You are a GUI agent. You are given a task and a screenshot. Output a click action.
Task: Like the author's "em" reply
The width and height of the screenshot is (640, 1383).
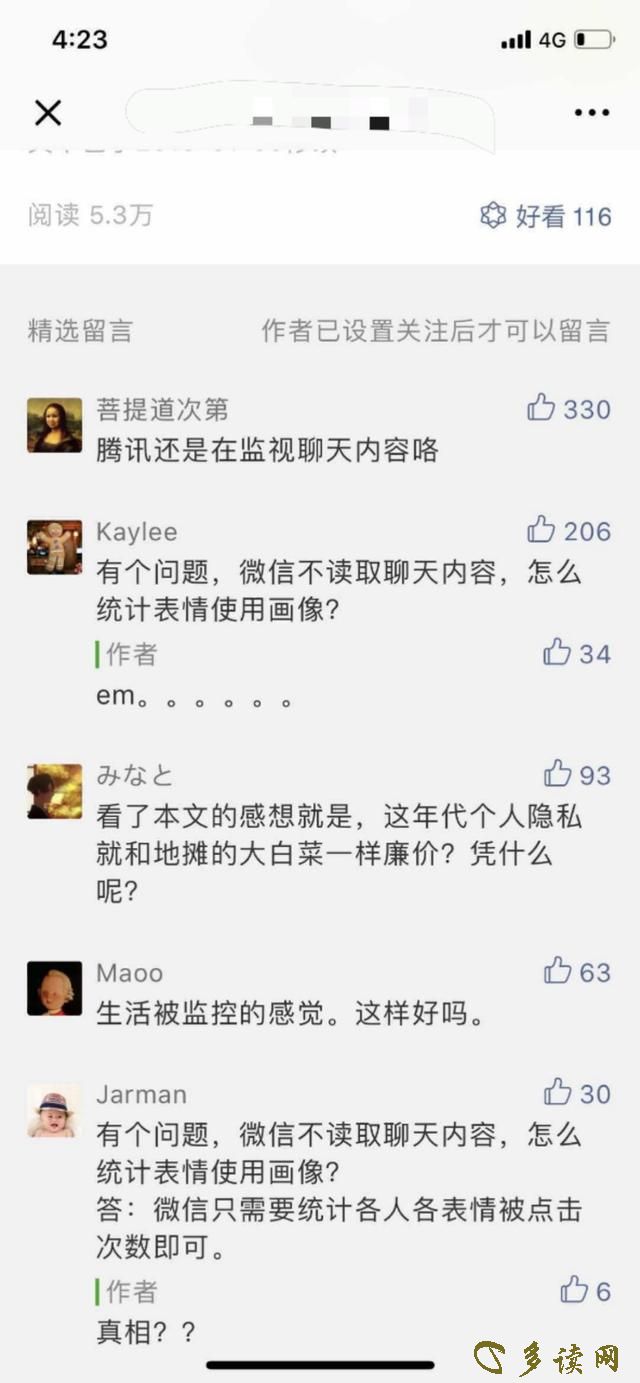coord(557,653)
